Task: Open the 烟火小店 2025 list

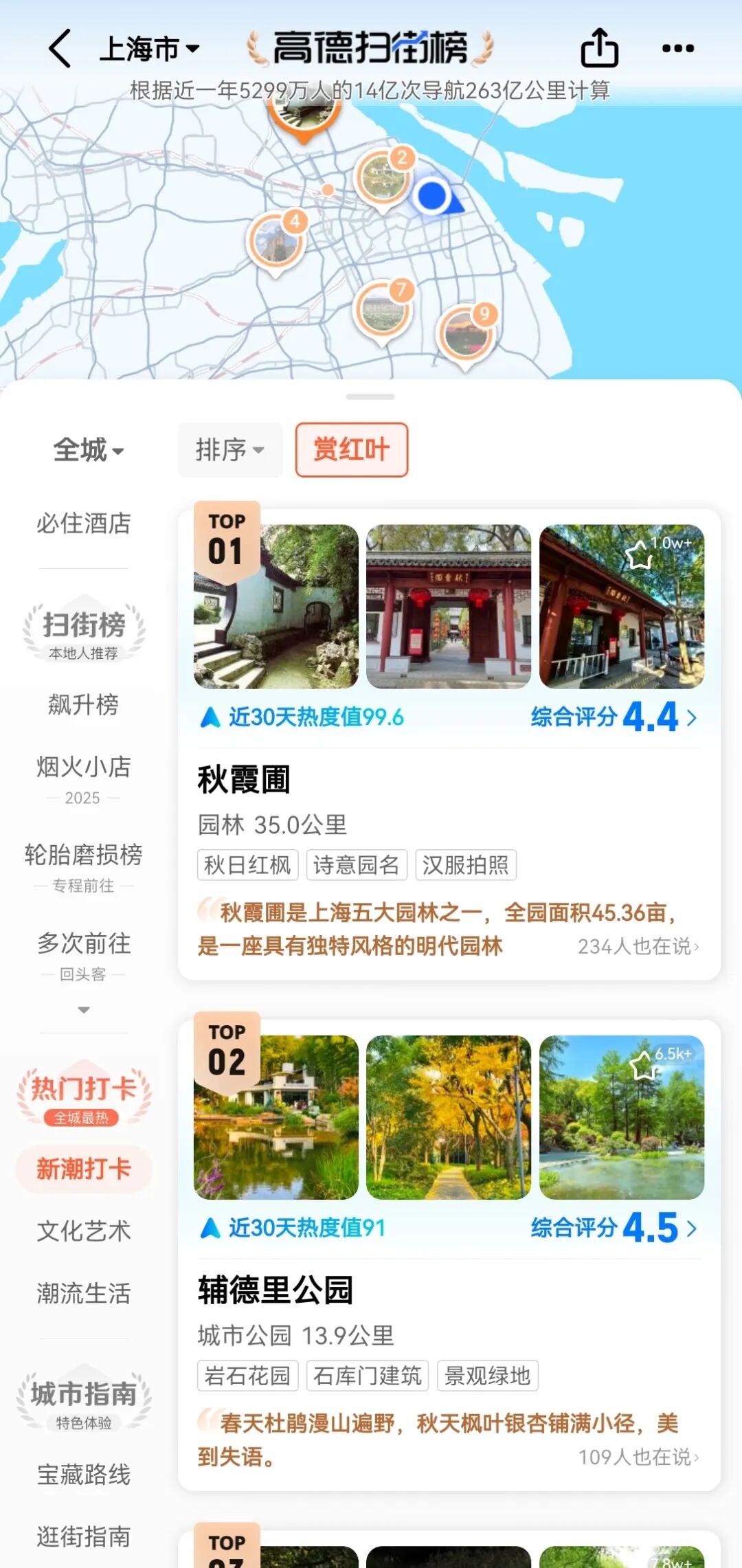Action: pos(83,778)
